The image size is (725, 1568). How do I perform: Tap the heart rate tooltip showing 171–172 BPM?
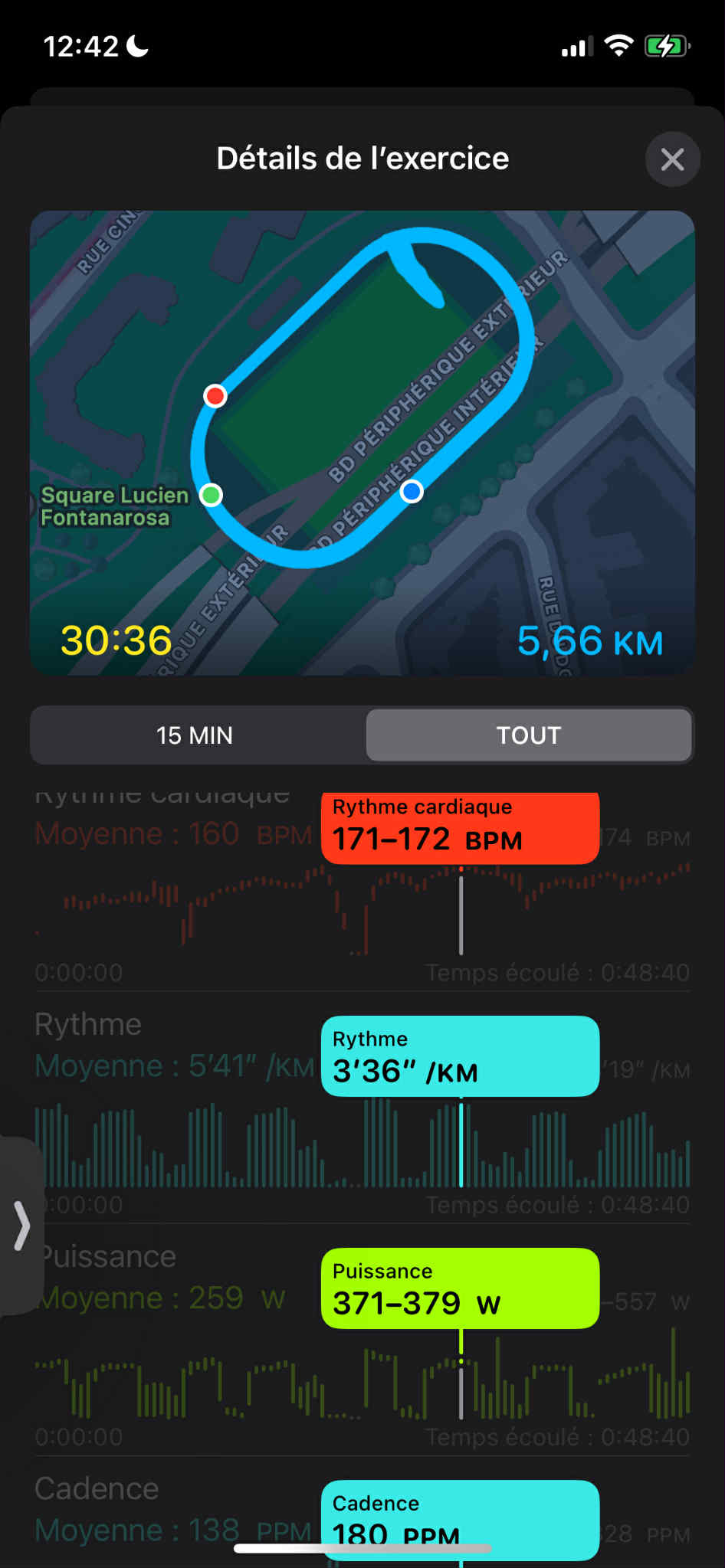[x=460, y=827]
